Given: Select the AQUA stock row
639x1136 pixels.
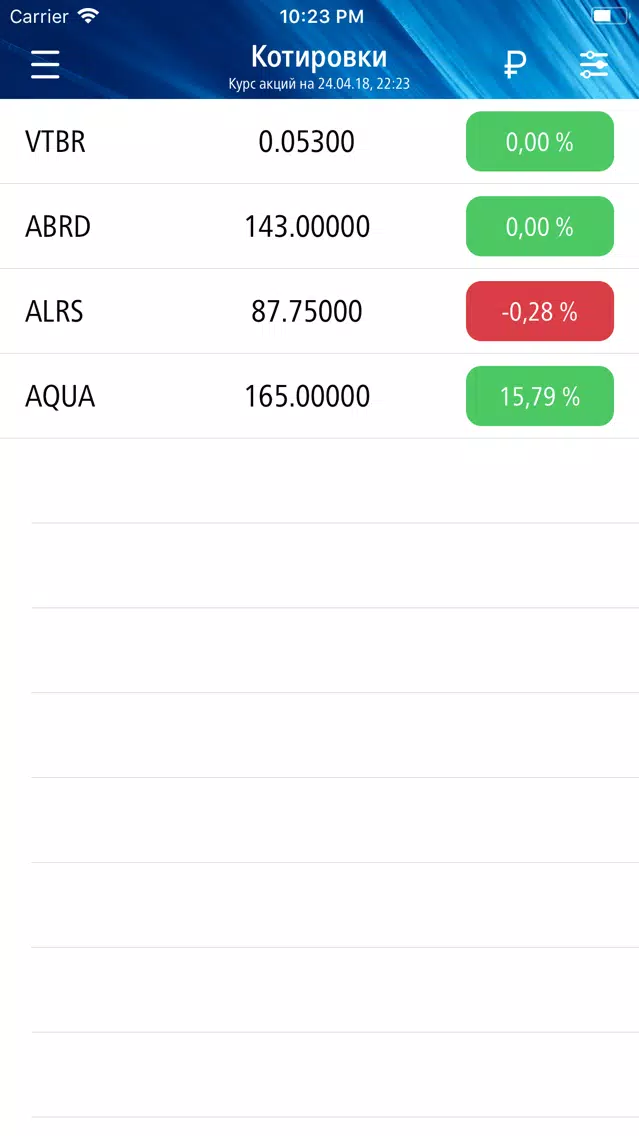Looking at the screenshot, I should [x=320, y=396].
